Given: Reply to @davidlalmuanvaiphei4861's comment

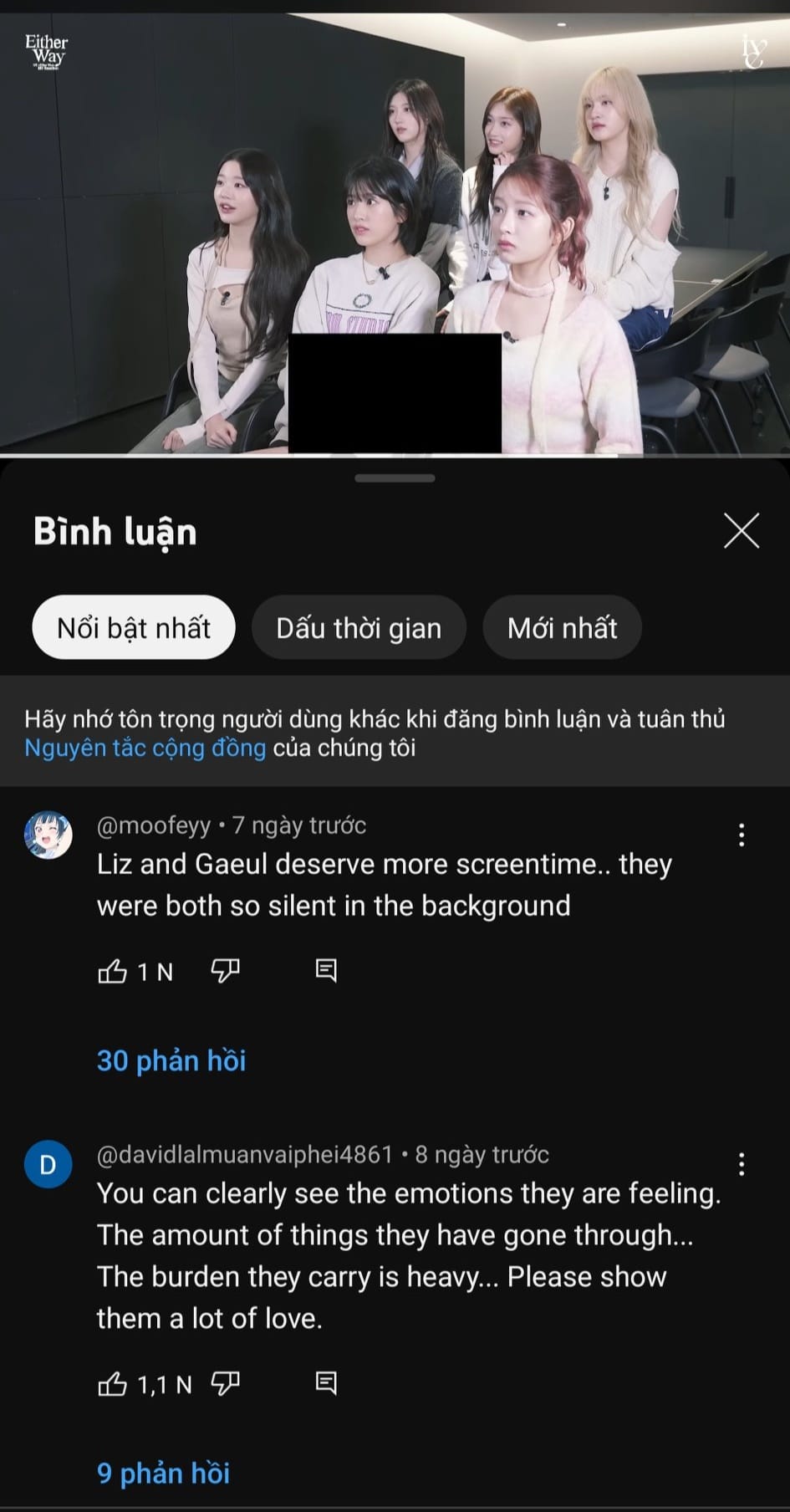Looking at the screenshot, I should pyautogui.click(x=326, y=1384).
